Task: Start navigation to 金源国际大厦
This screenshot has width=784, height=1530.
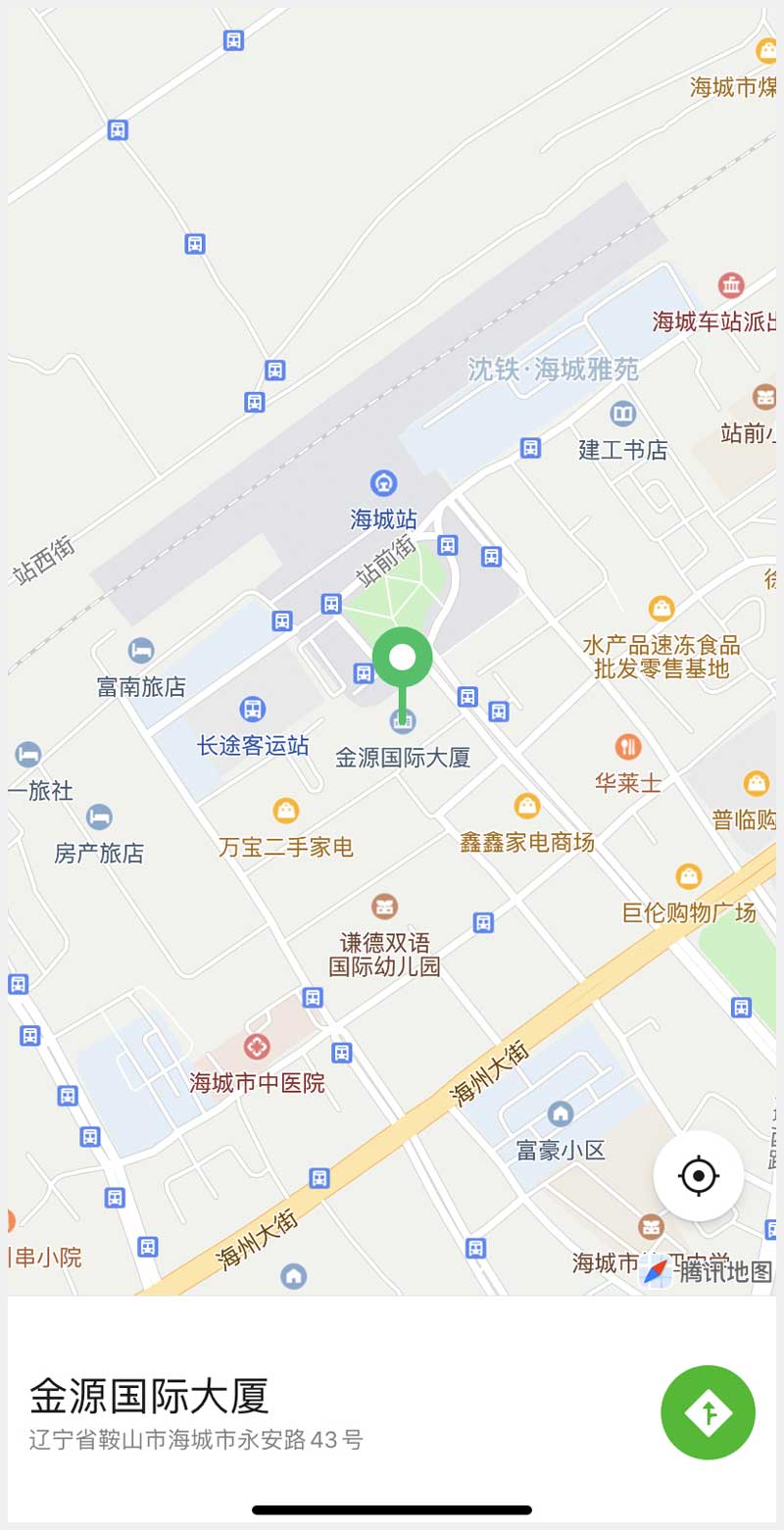Action: click(x=708, y=1411)
